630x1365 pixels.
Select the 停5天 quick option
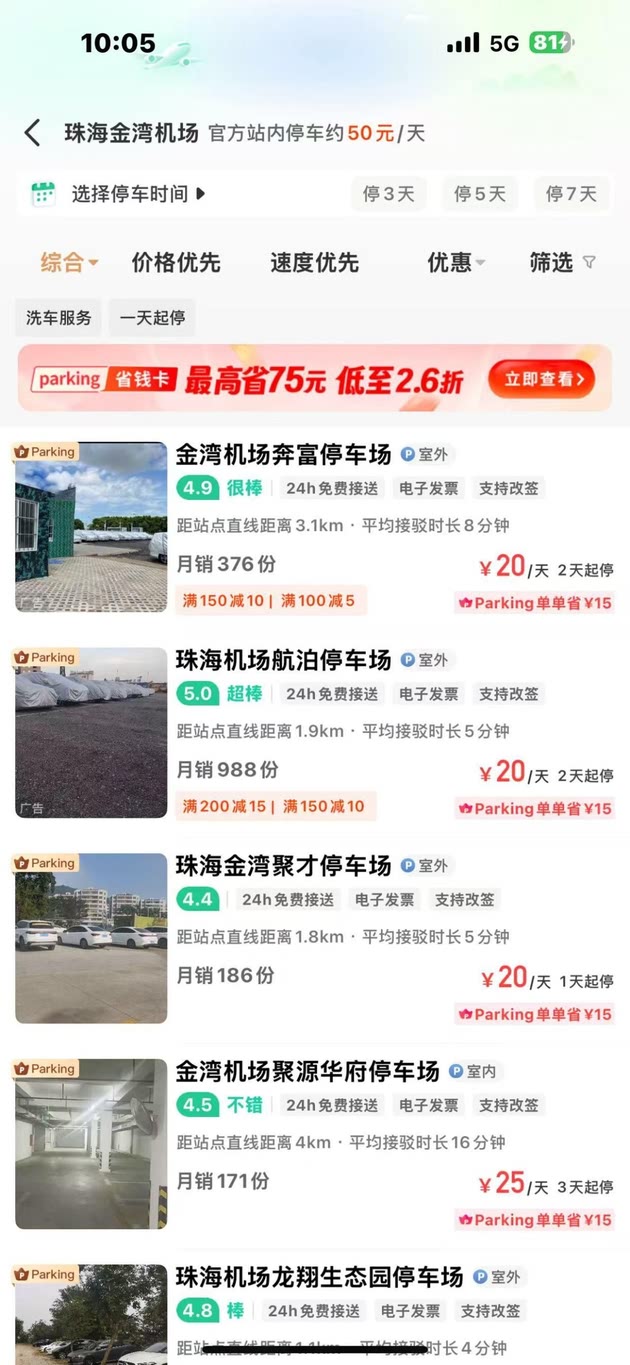click(480, 194)
